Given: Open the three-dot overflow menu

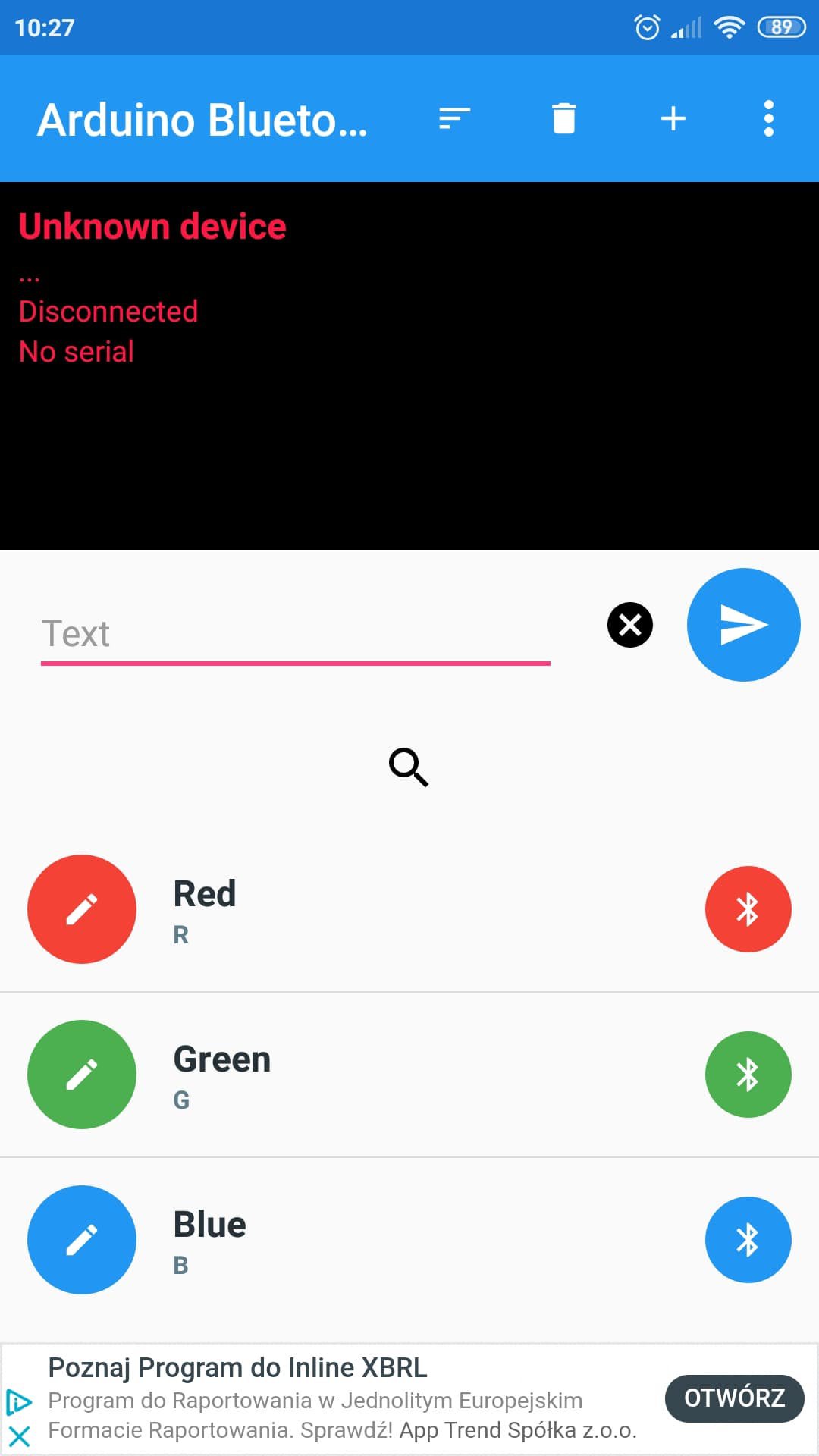Looking at the screenshot, I should (x=769, y=118).
